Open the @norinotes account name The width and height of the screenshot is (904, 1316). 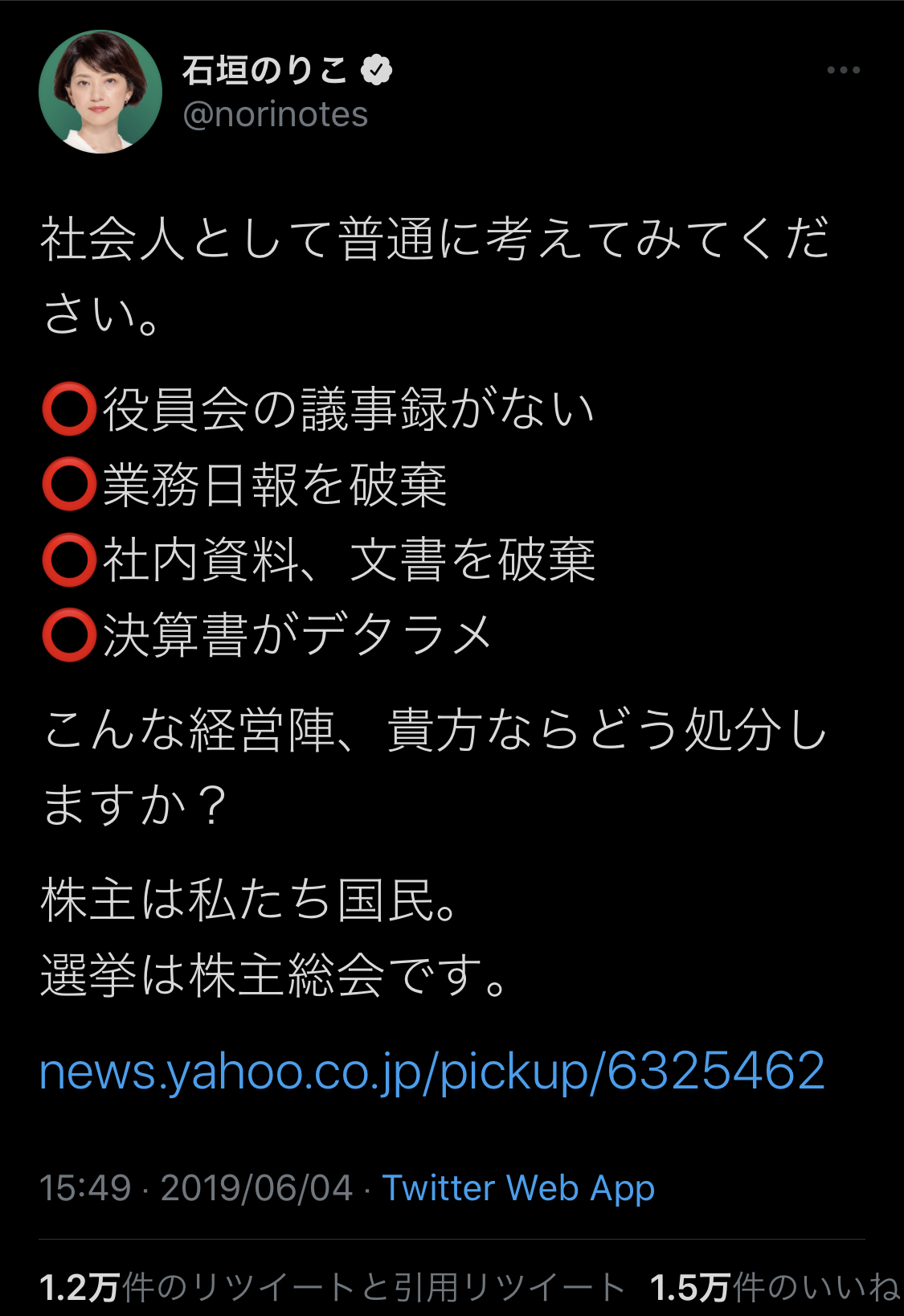(275, 114)
